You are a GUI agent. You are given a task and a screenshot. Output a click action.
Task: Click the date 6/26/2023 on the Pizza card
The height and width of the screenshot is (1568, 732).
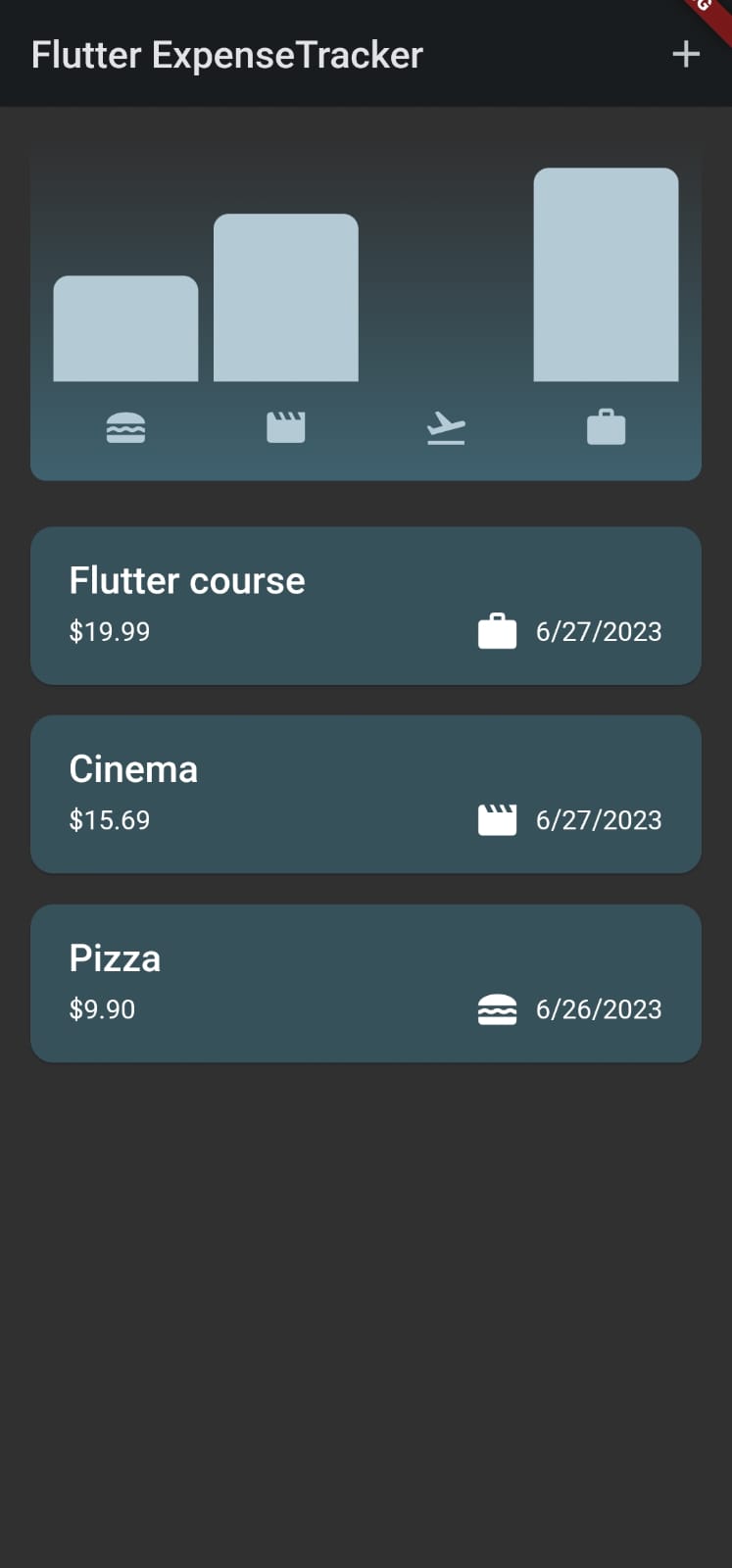pos(599,1008)
